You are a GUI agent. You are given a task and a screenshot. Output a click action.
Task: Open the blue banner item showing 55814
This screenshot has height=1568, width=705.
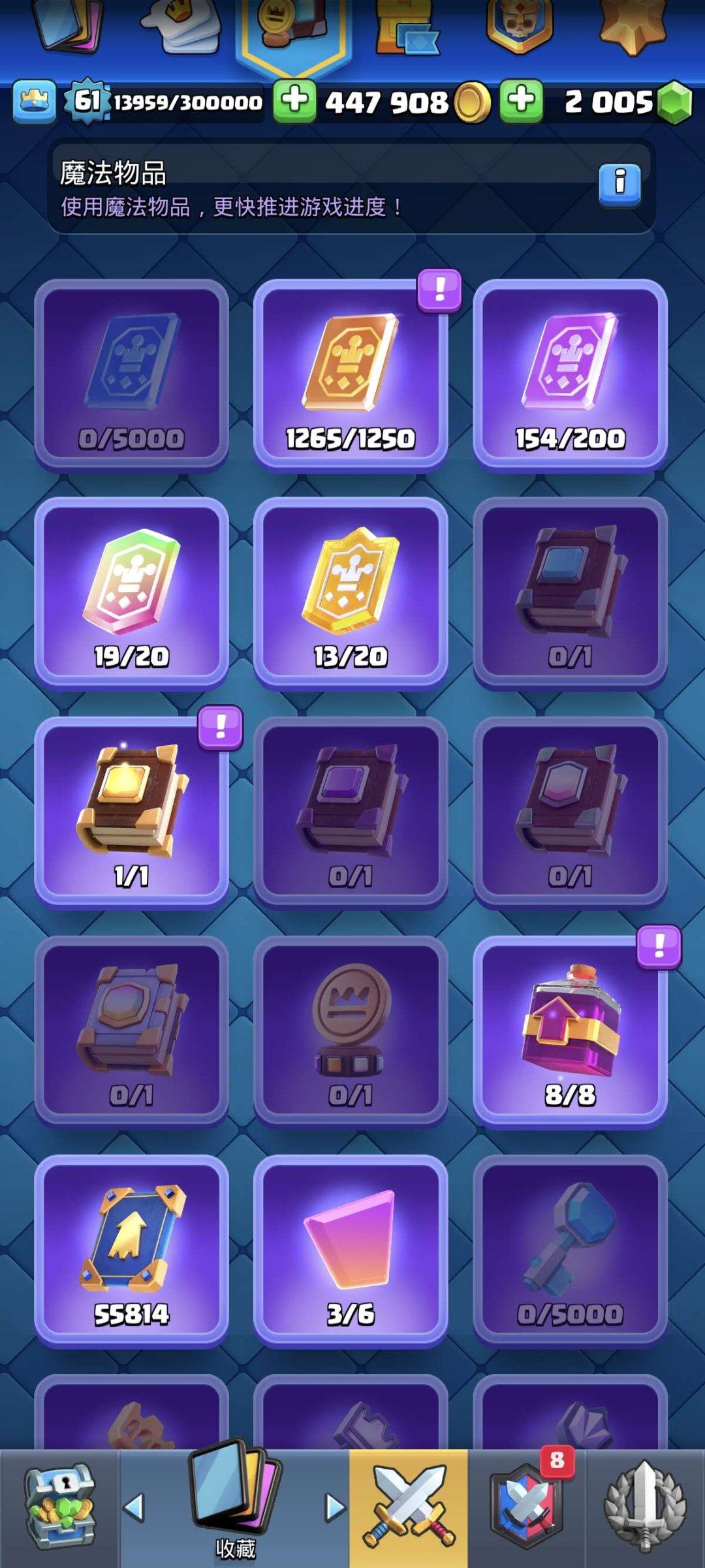coord(131,1249)
